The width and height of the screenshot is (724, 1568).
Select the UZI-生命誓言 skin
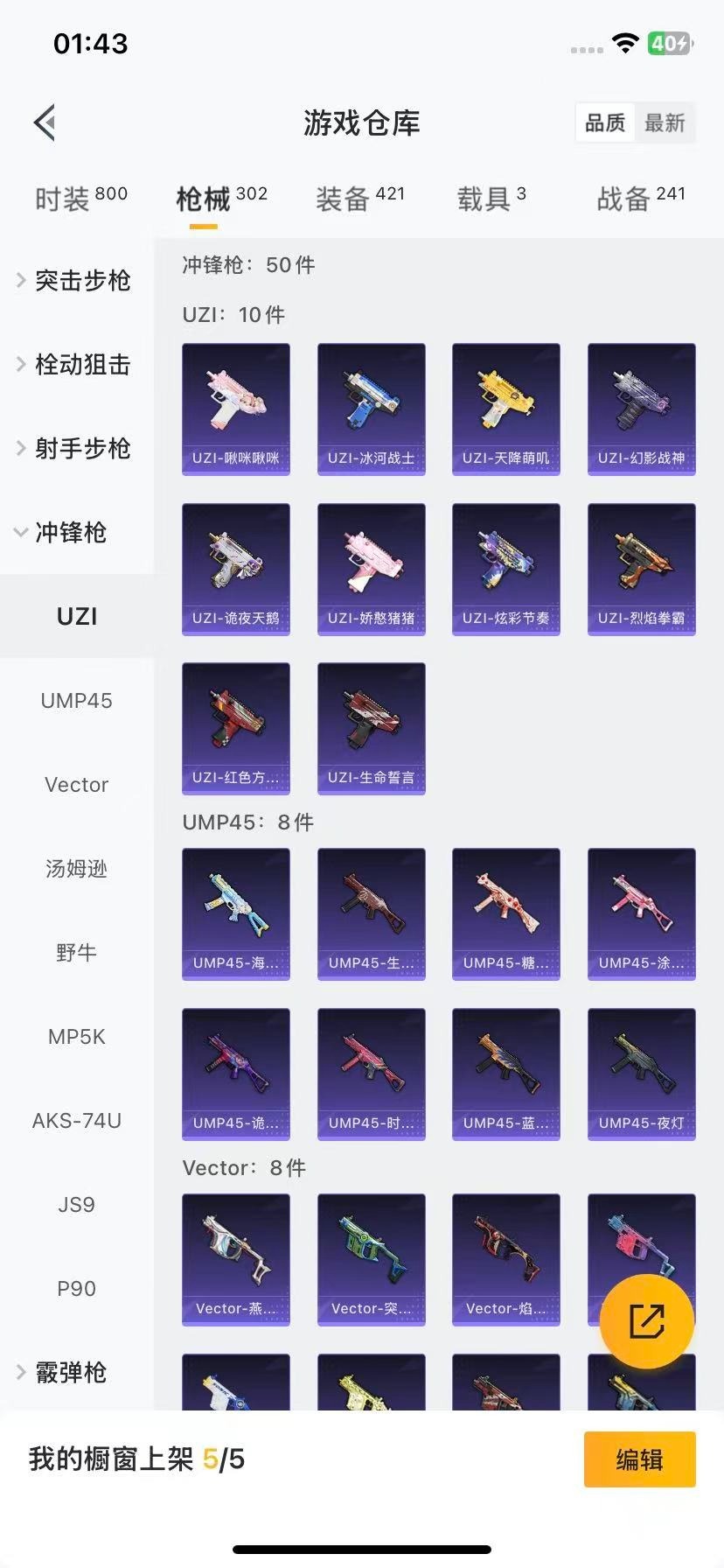(371, 728)
